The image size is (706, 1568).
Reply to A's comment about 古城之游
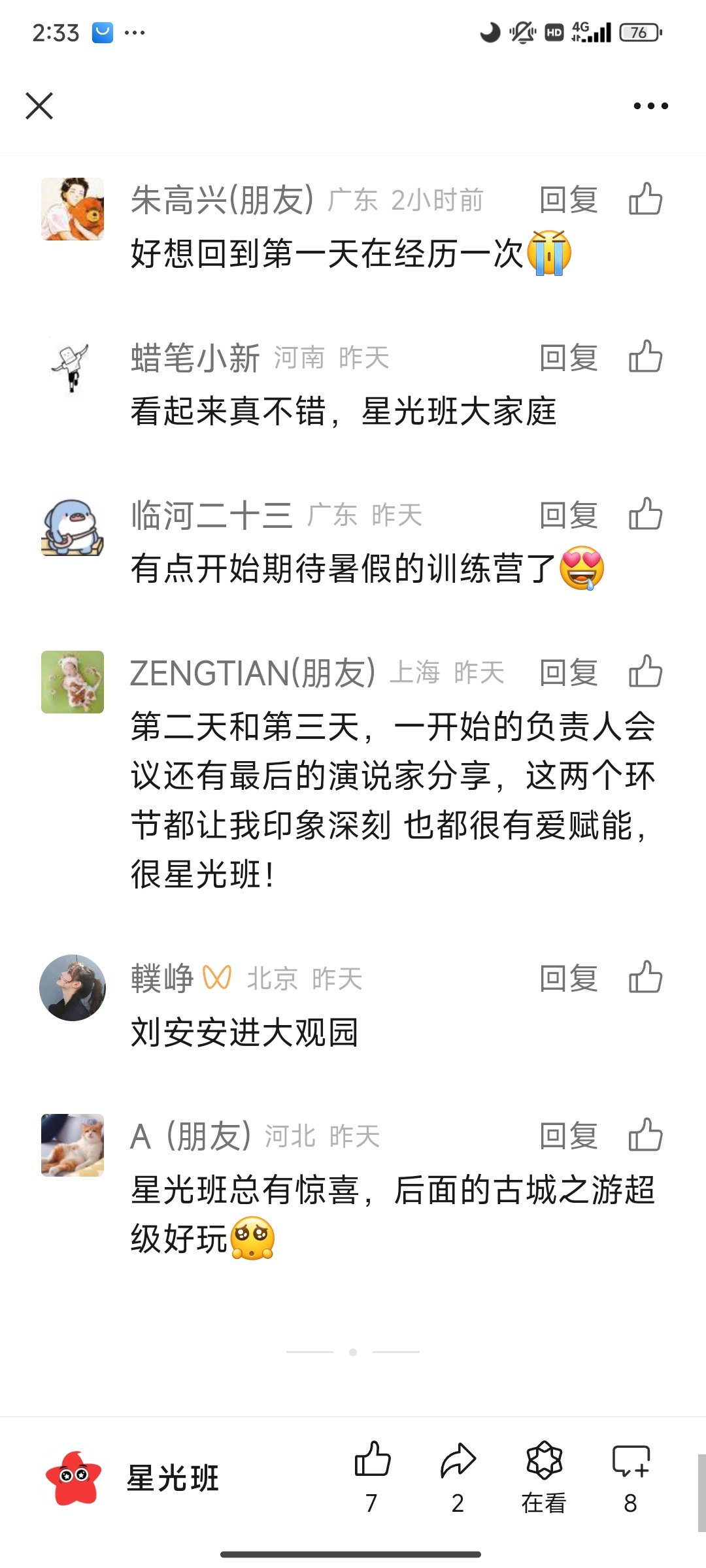tap(568, 1135)
